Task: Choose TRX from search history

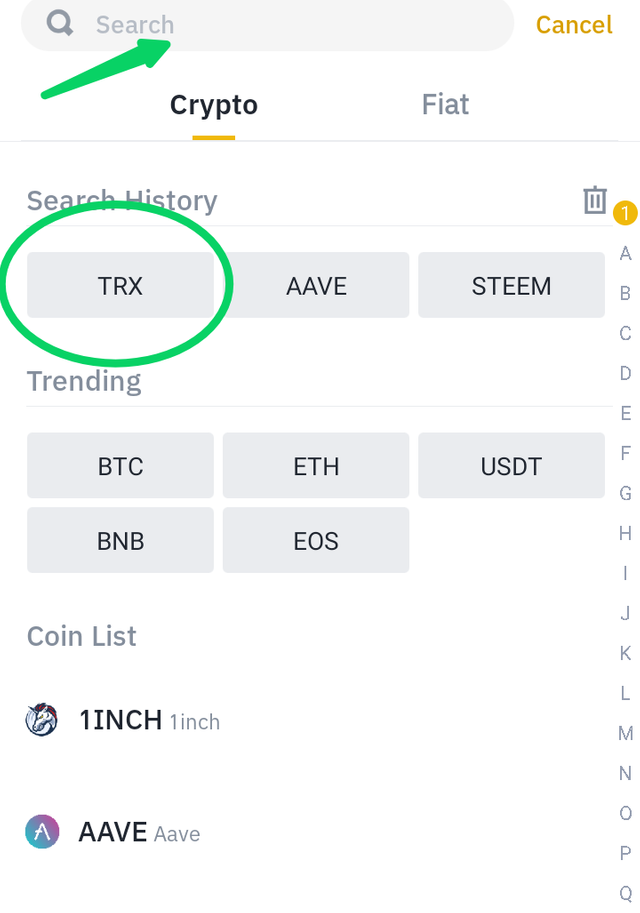Action: point(120,286)
